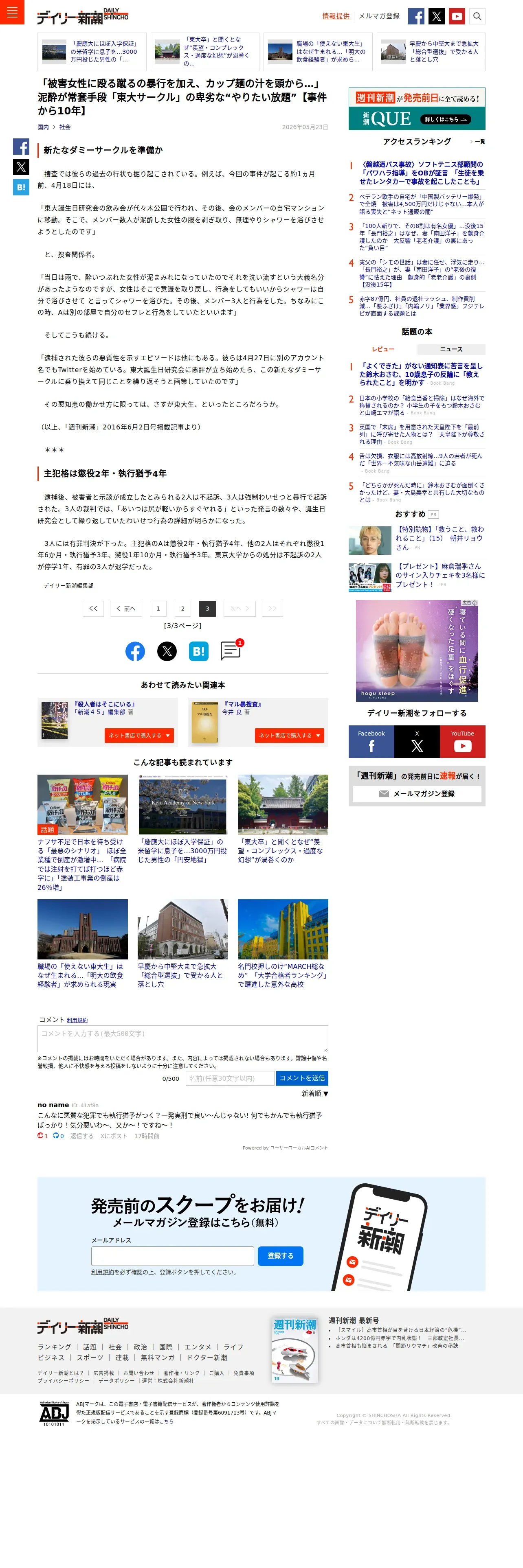The height and width of the screenshot is (1568, 523).
Task: Buy 『マル暴捜査』 at online bookstore
Action: point(289,735)
